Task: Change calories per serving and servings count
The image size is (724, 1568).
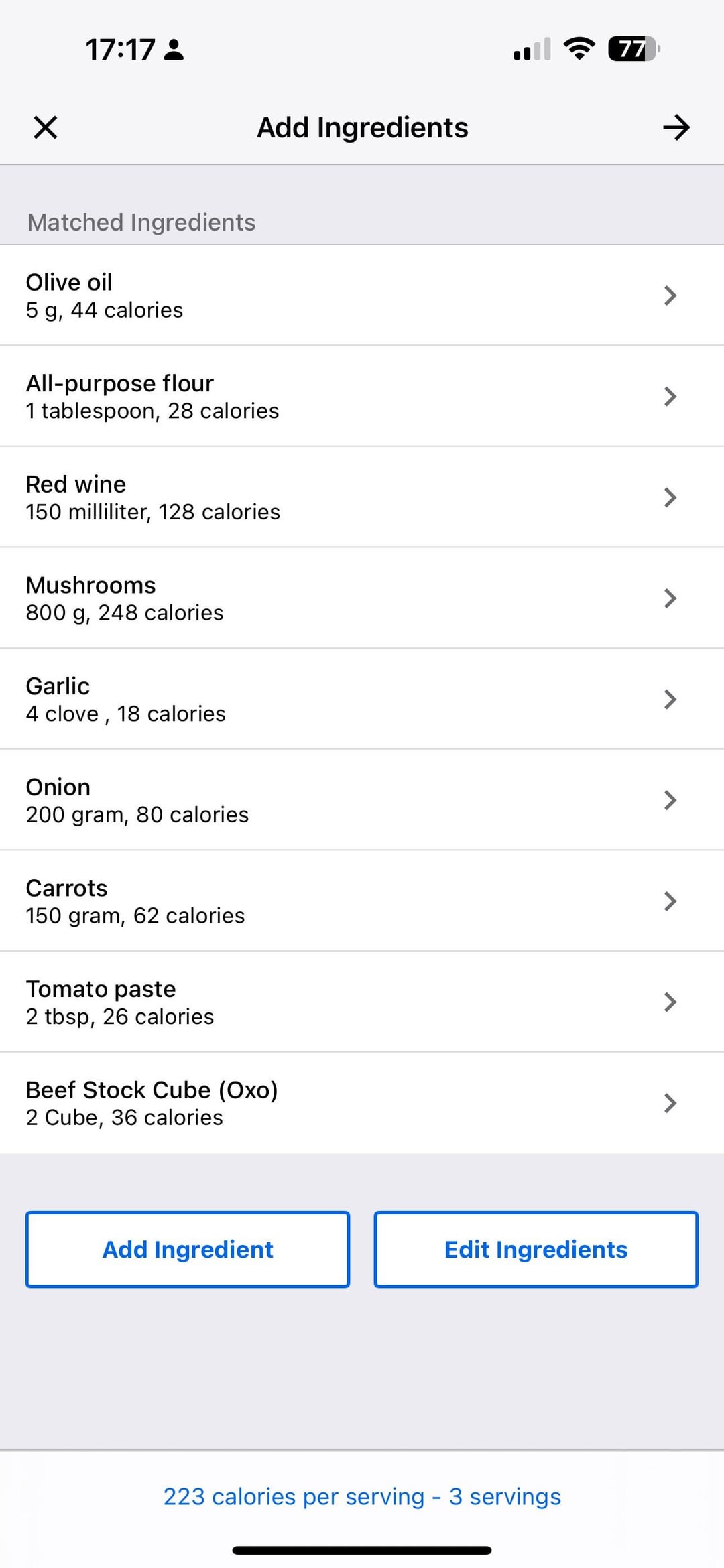Action: [x=362, y=1496]
